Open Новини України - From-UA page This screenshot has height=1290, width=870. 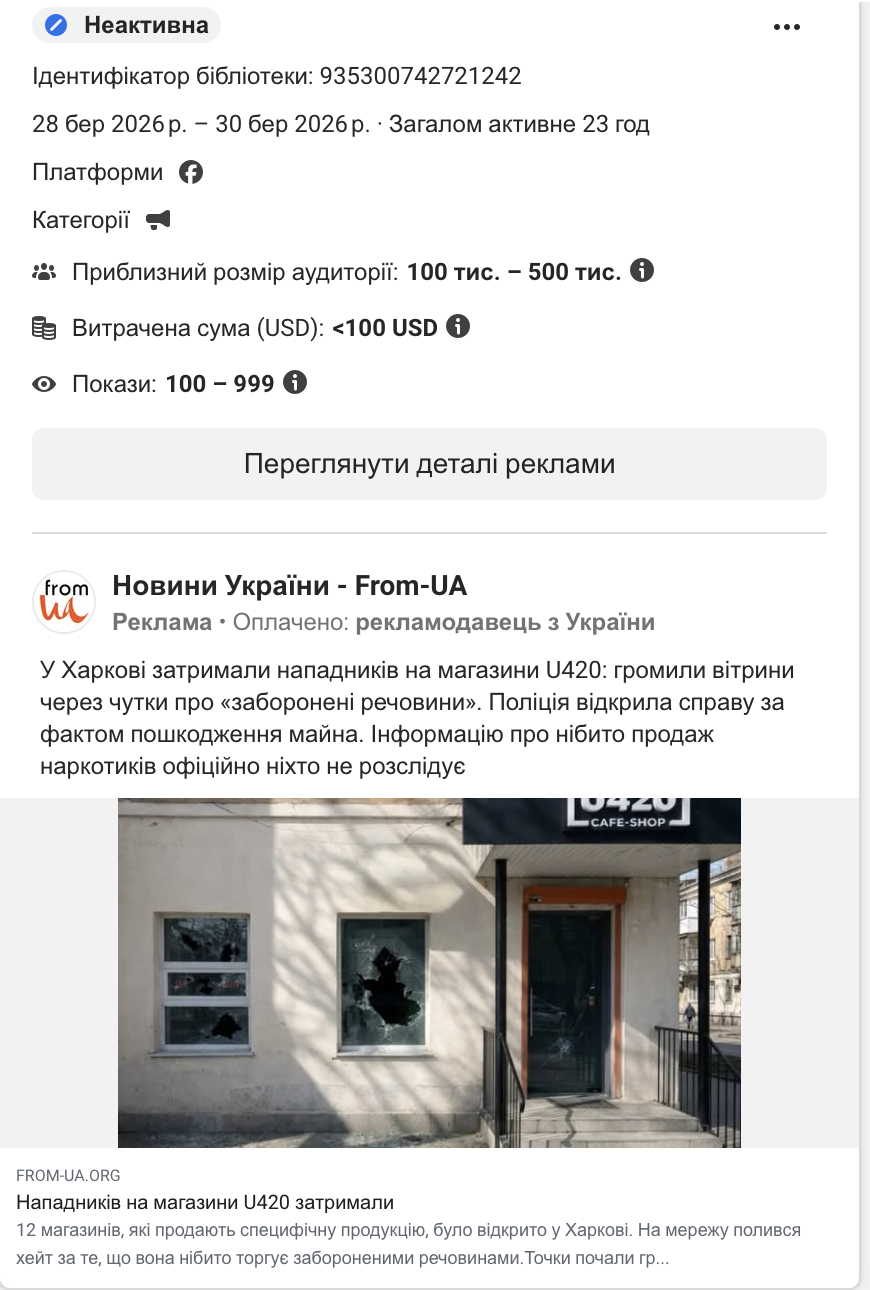coord(289,586)
